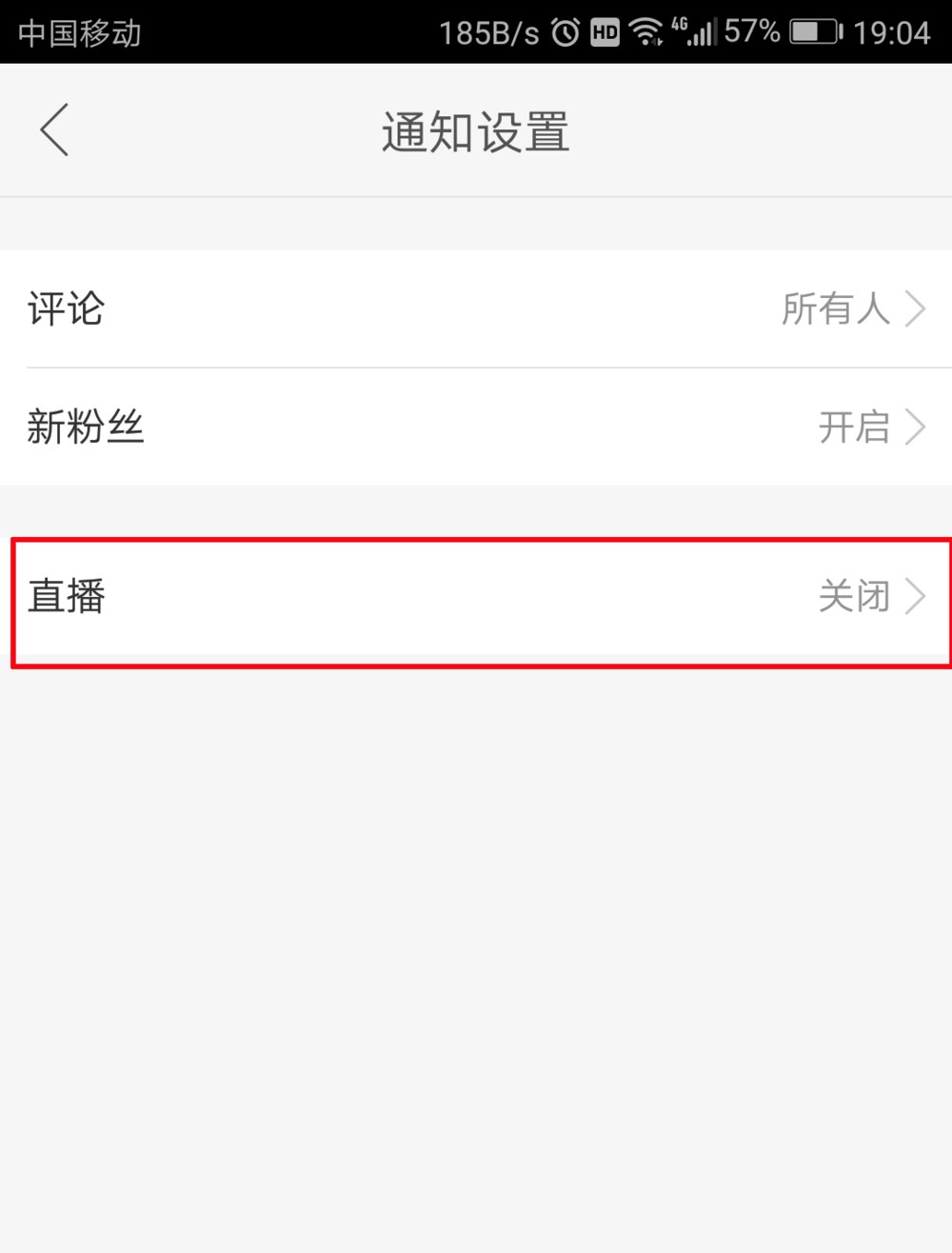Screen dimensions: 952x1253
Task: Expand the arrow on the 评论 row
Action: pos(917,309)
